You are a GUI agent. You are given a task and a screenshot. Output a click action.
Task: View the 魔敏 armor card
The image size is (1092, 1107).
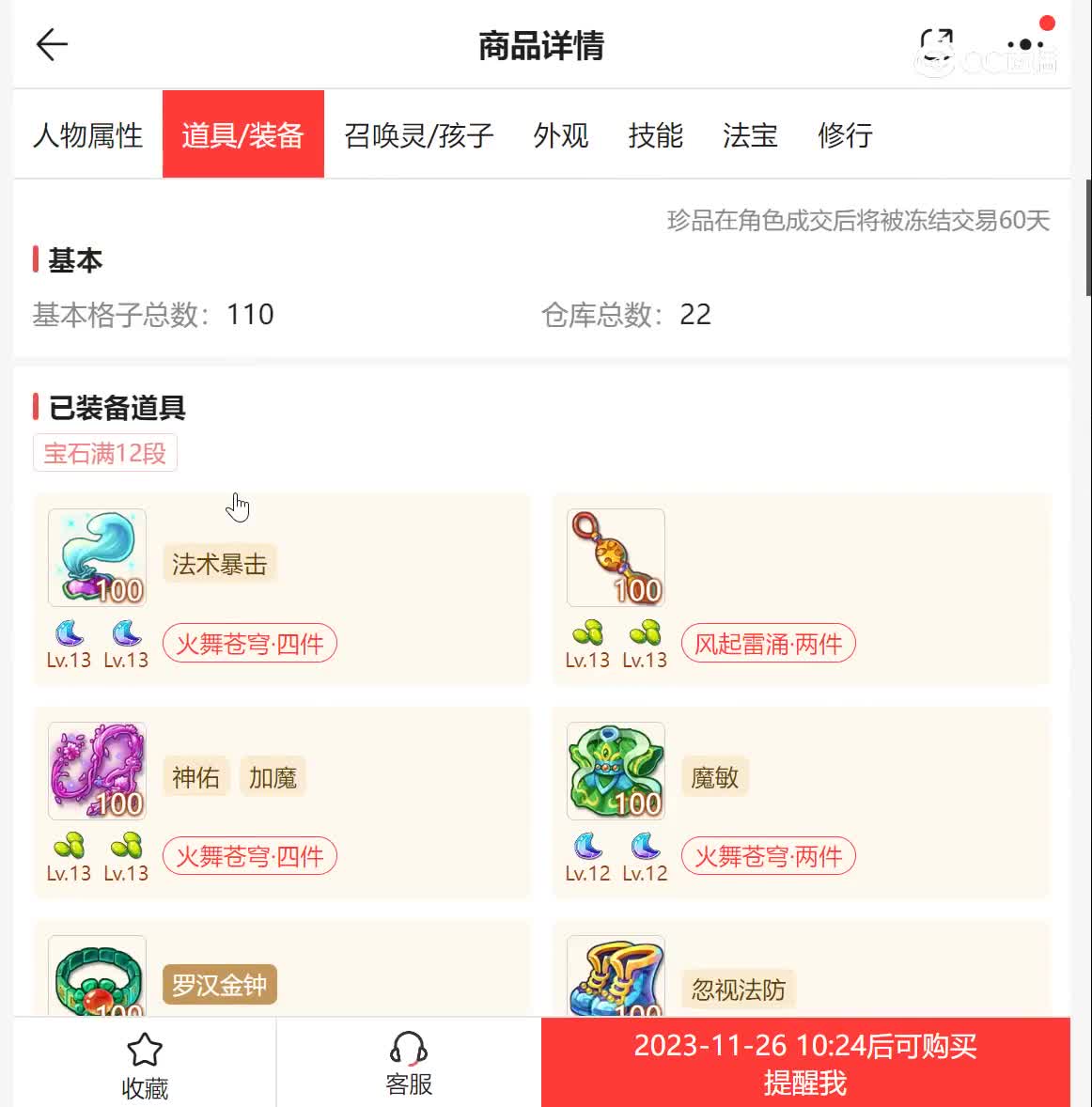pyautogui.click(x=801, y=803)
